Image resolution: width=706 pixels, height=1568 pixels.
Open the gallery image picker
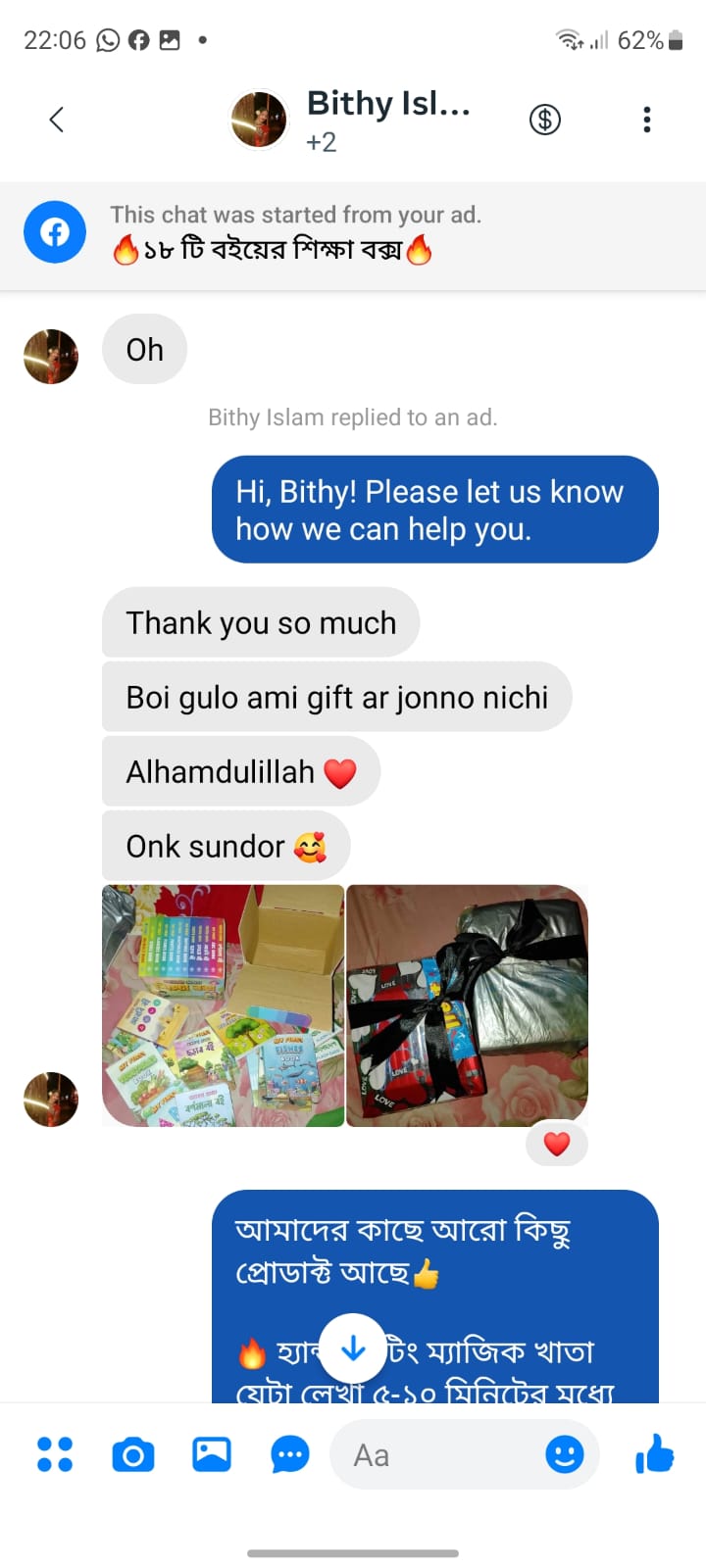[x=211, y=1454]
